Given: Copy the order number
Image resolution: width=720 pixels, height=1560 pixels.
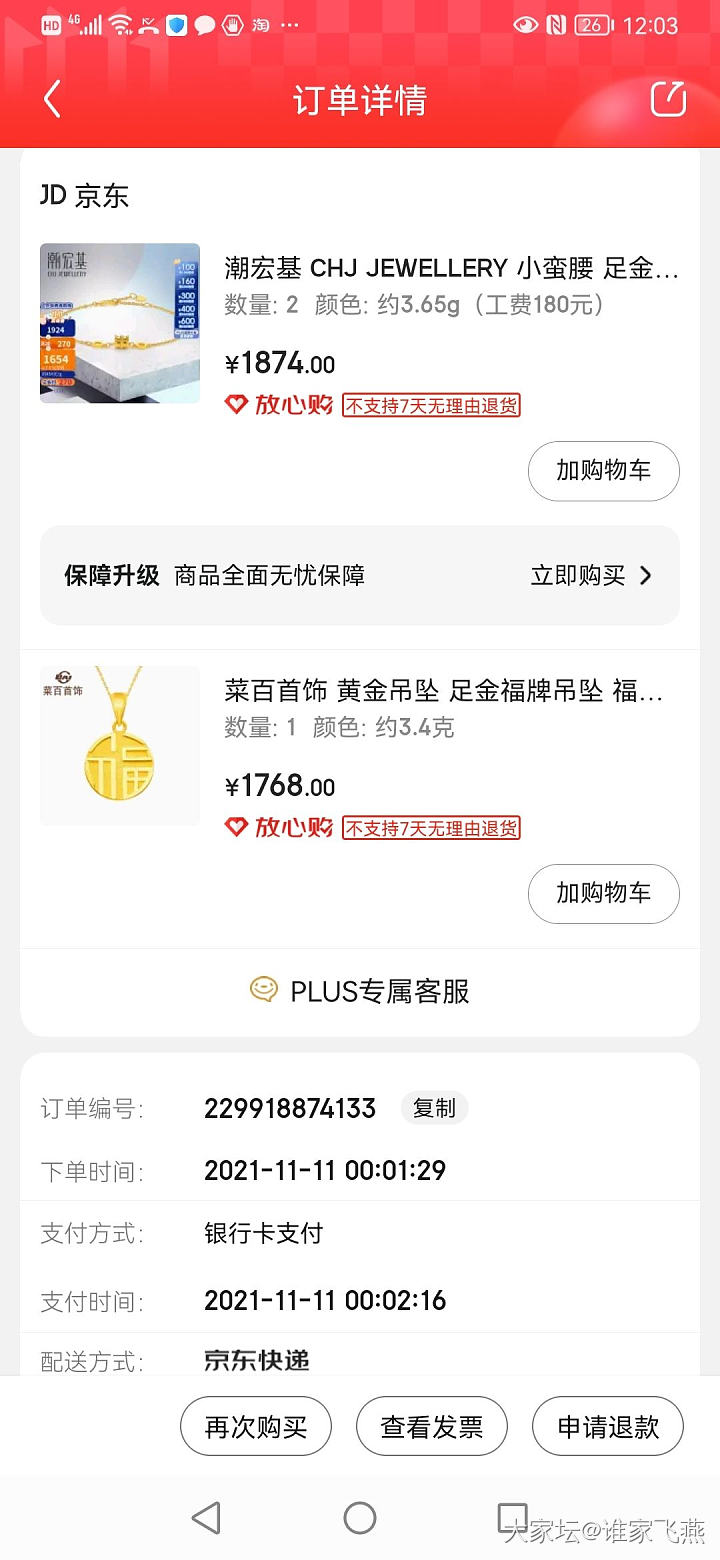Looking at the screenshot, I should pyautogui.click(x=434, y=1108).
